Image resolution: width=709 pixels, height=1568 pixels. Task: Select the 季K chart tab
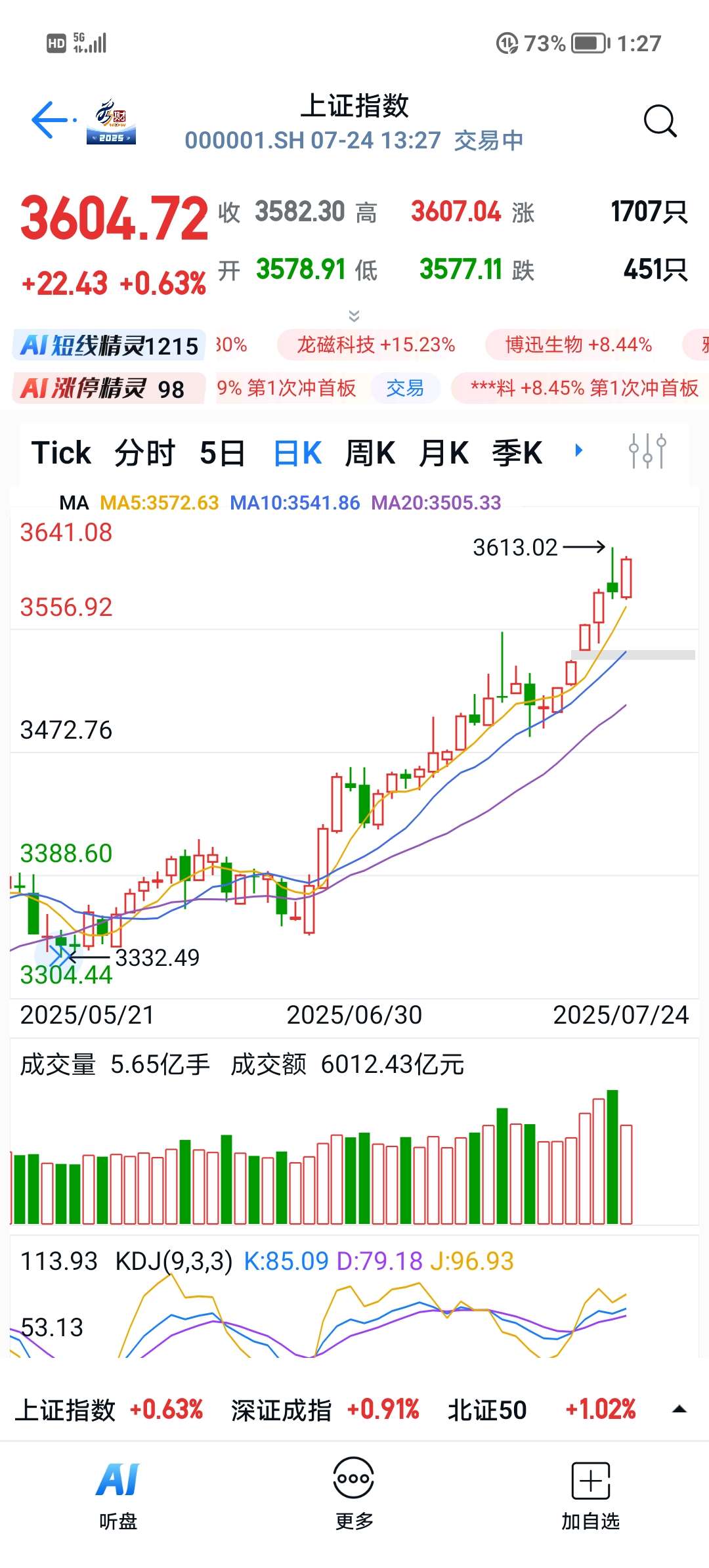click(x=517, y=452)
